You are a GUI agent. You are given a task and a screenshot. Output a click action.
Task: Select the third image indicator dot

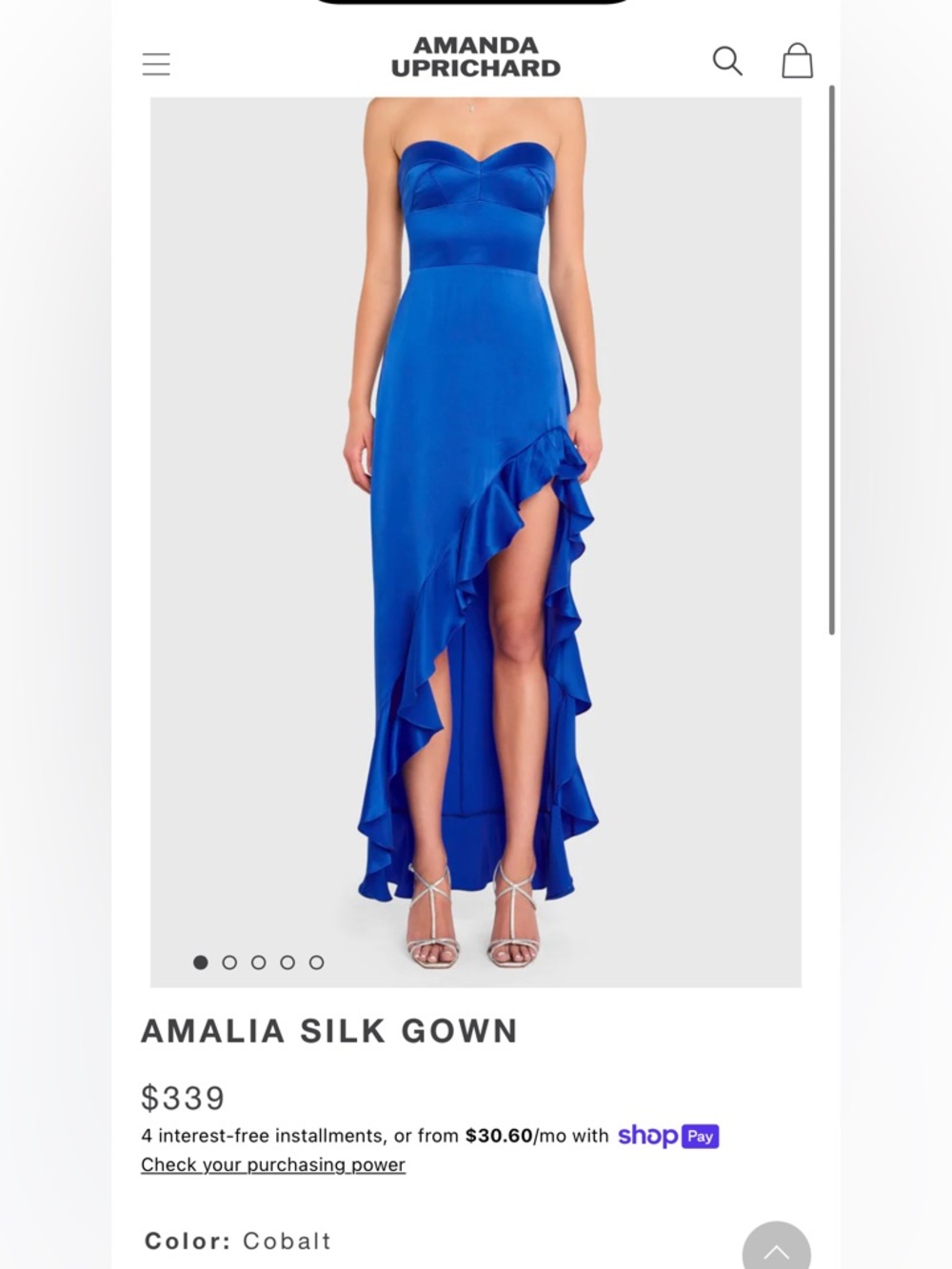[258, 962]
